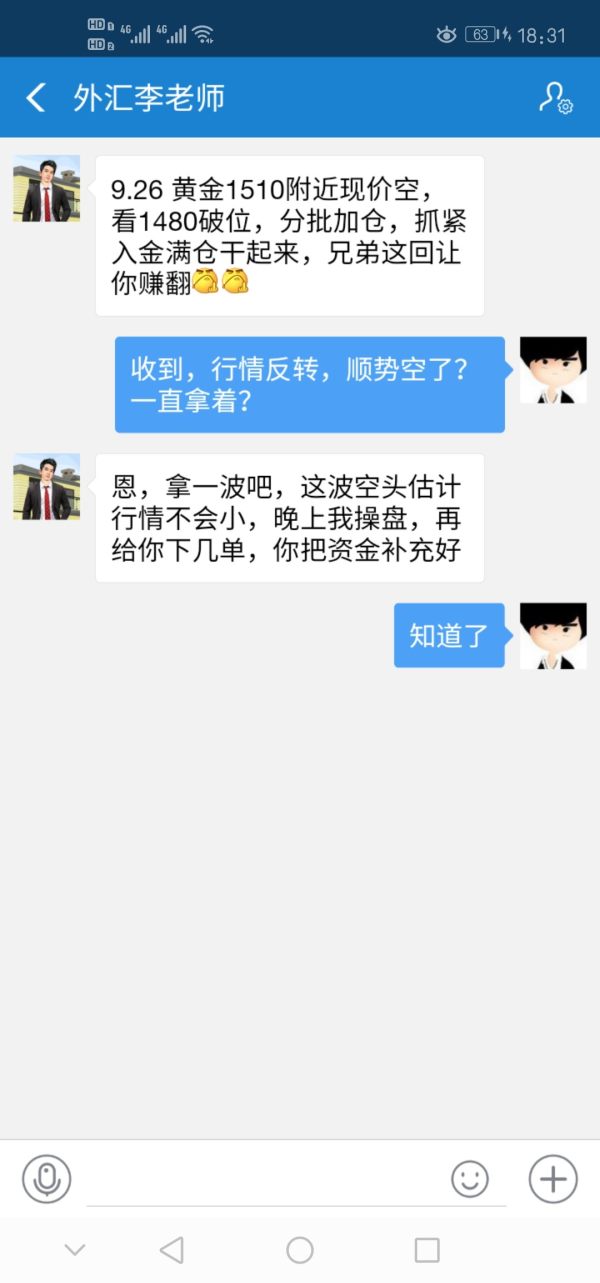
Task: Go back from the 外汇李老师 chat
Action: pos(36,97)
